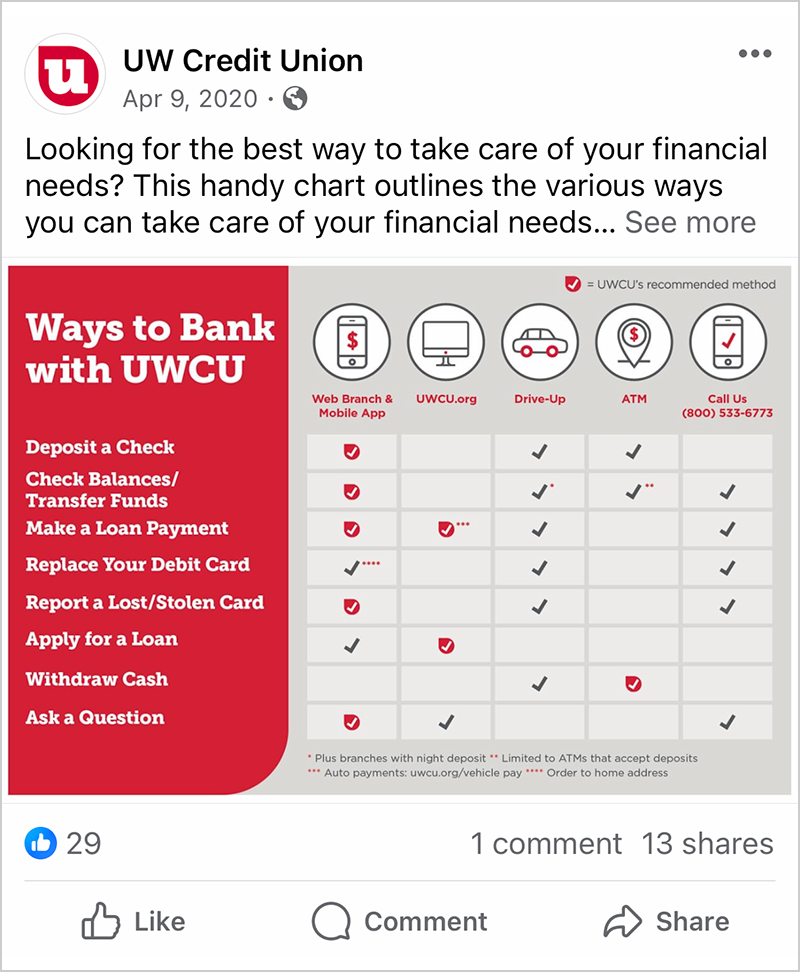Like the UW Credit Union post
The width and height of the screenshot is (800, 972).
coord(133,921)
